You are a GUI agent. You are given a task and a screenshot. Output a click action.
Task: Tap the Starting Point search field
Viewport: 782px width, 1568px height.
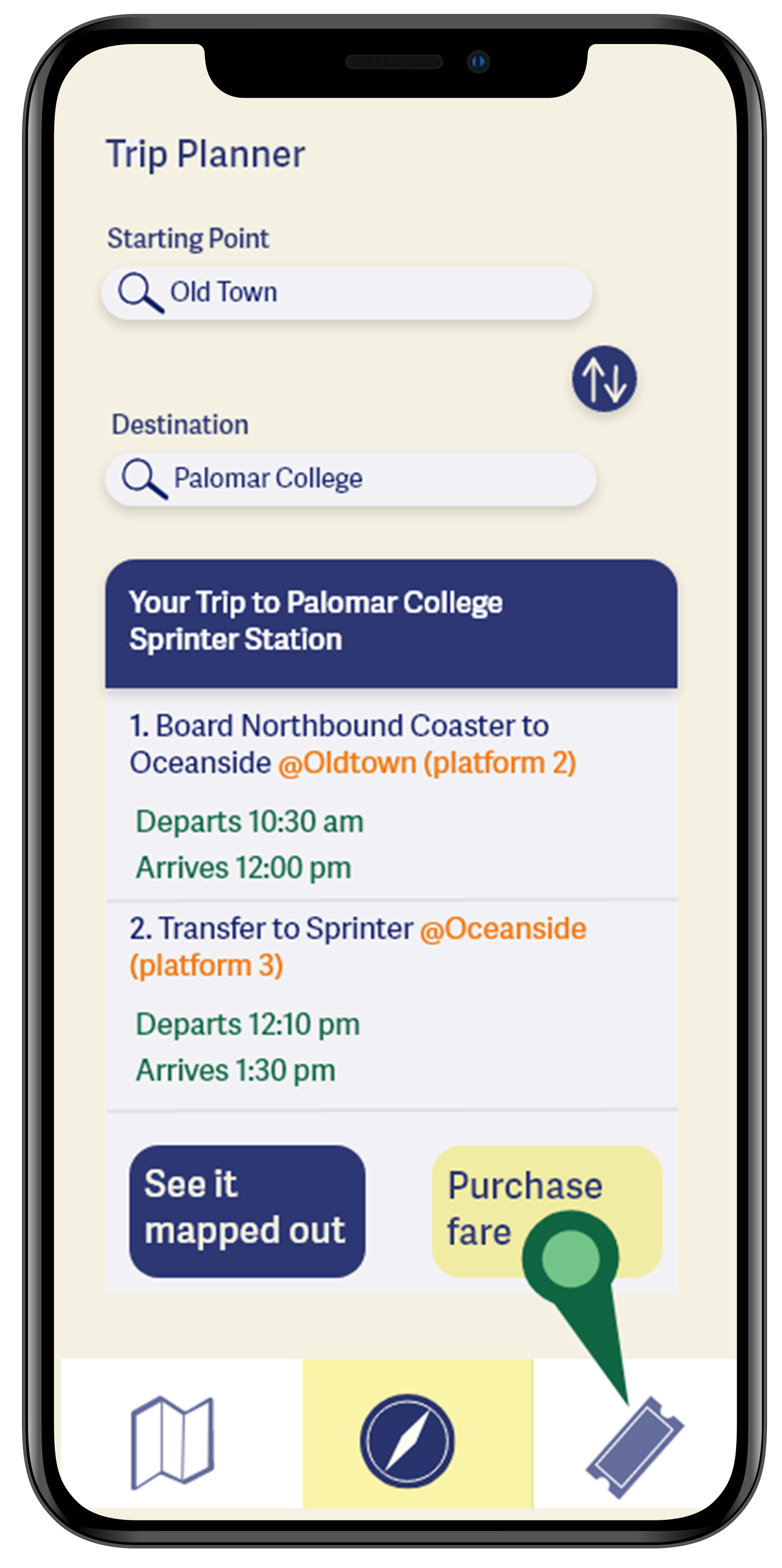click(346, 293)
